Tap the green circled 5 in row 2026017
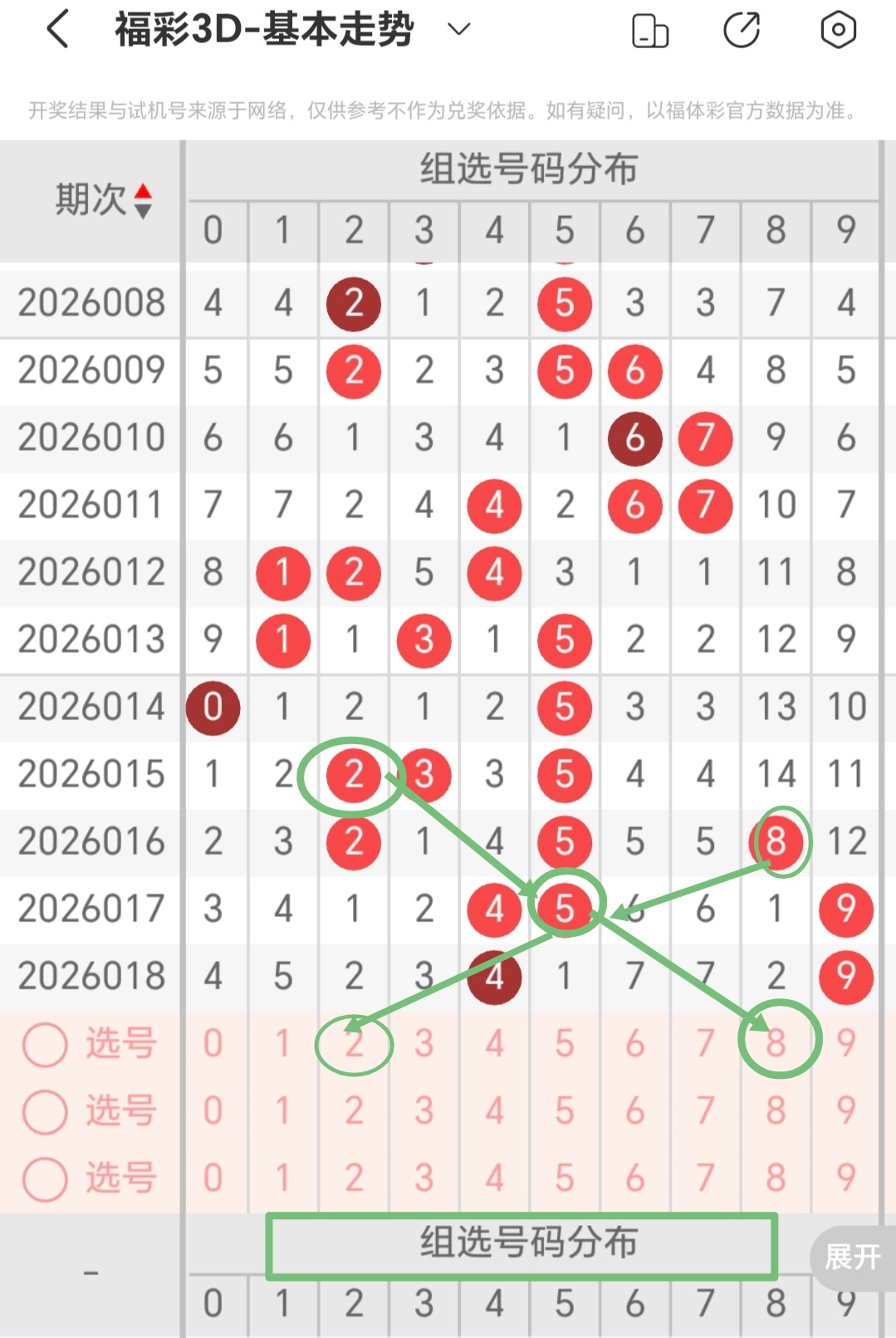This screenshot has width=896, height=1338. click(566, 909)
